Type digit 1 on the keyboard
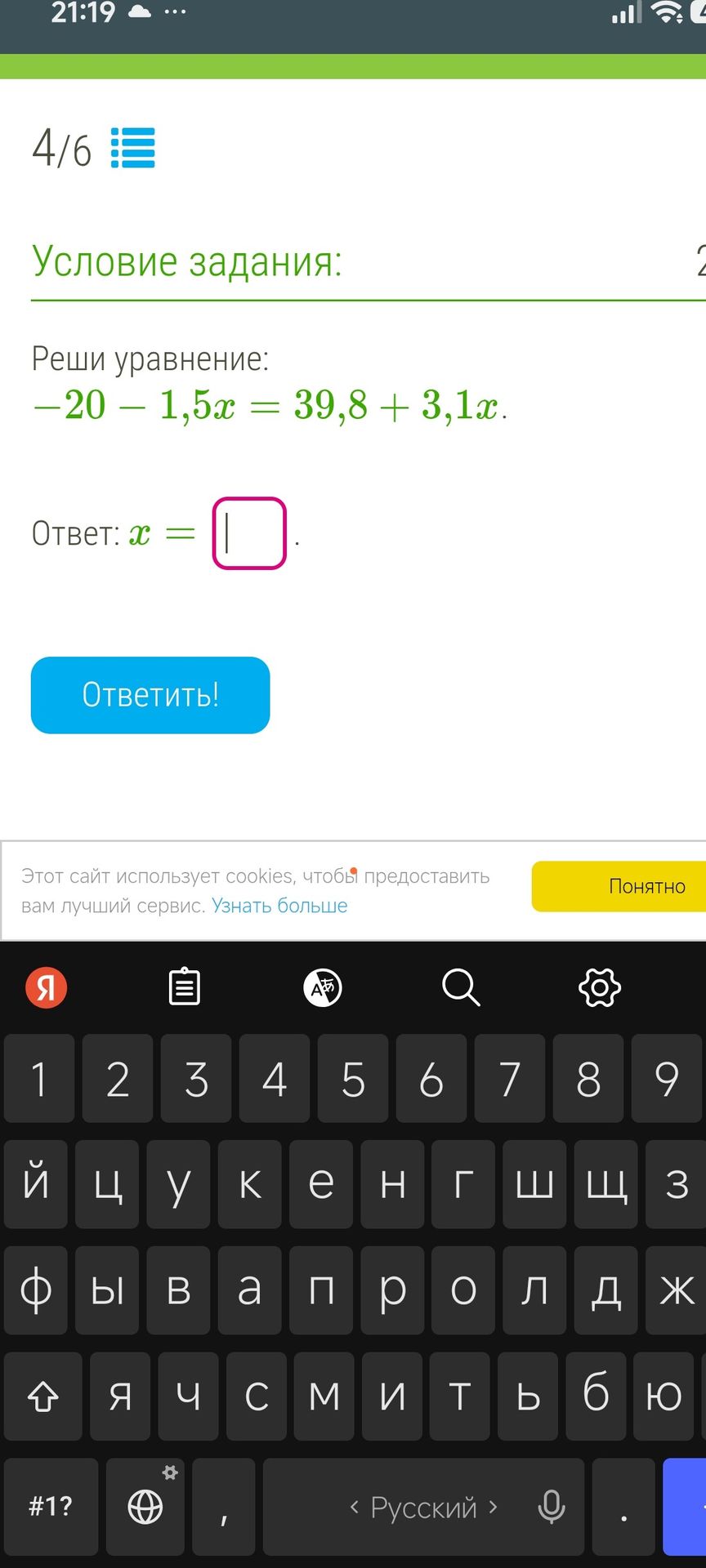 pos(39,1078)
